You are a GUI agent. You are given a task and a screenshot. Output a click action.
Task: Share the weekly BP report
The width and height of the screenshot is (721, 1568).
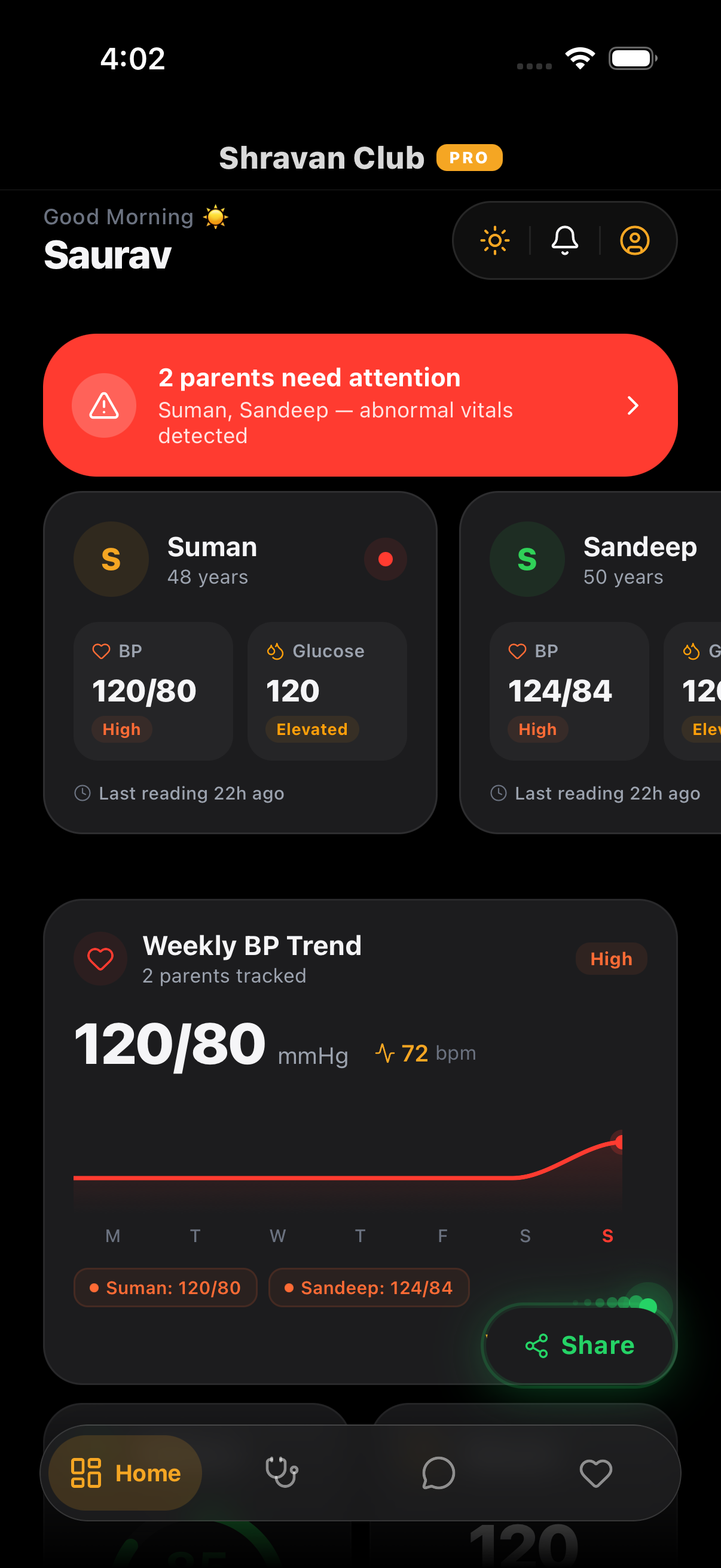coord(579,1344)
